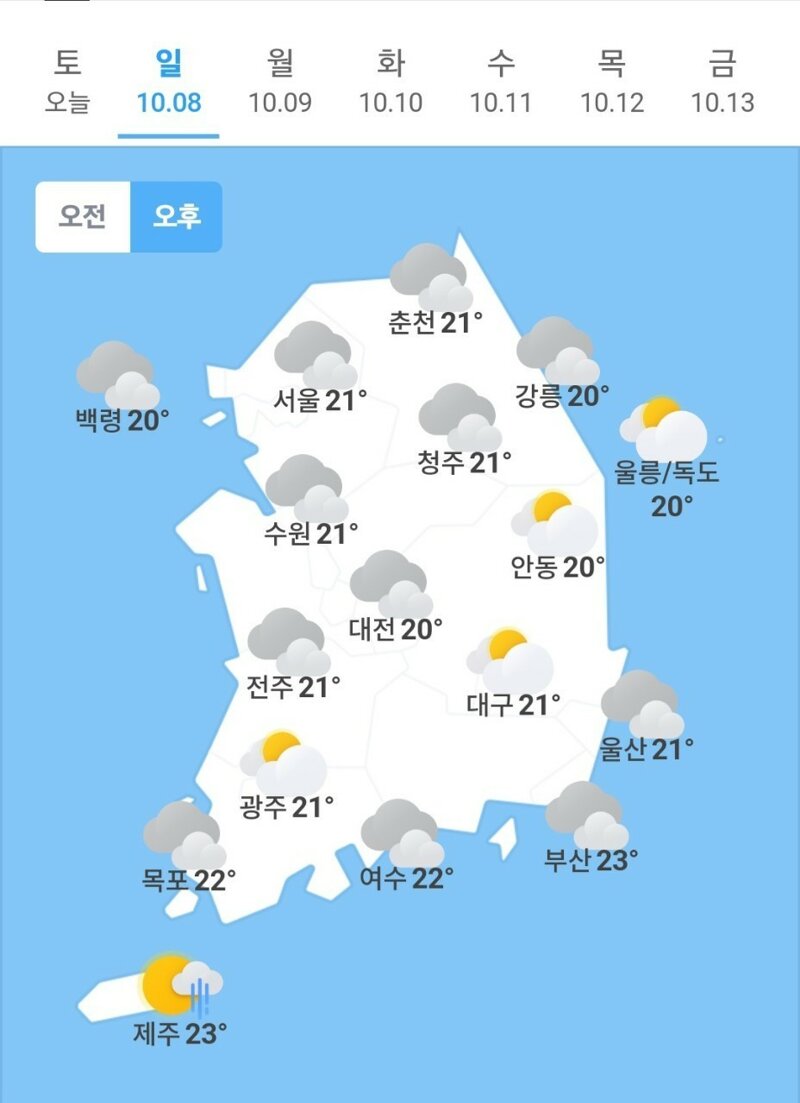The height and width of the screenshot is (1103, 800).
Task: Switch to 월 10.09 forecast
Action: tap(280, 82)
